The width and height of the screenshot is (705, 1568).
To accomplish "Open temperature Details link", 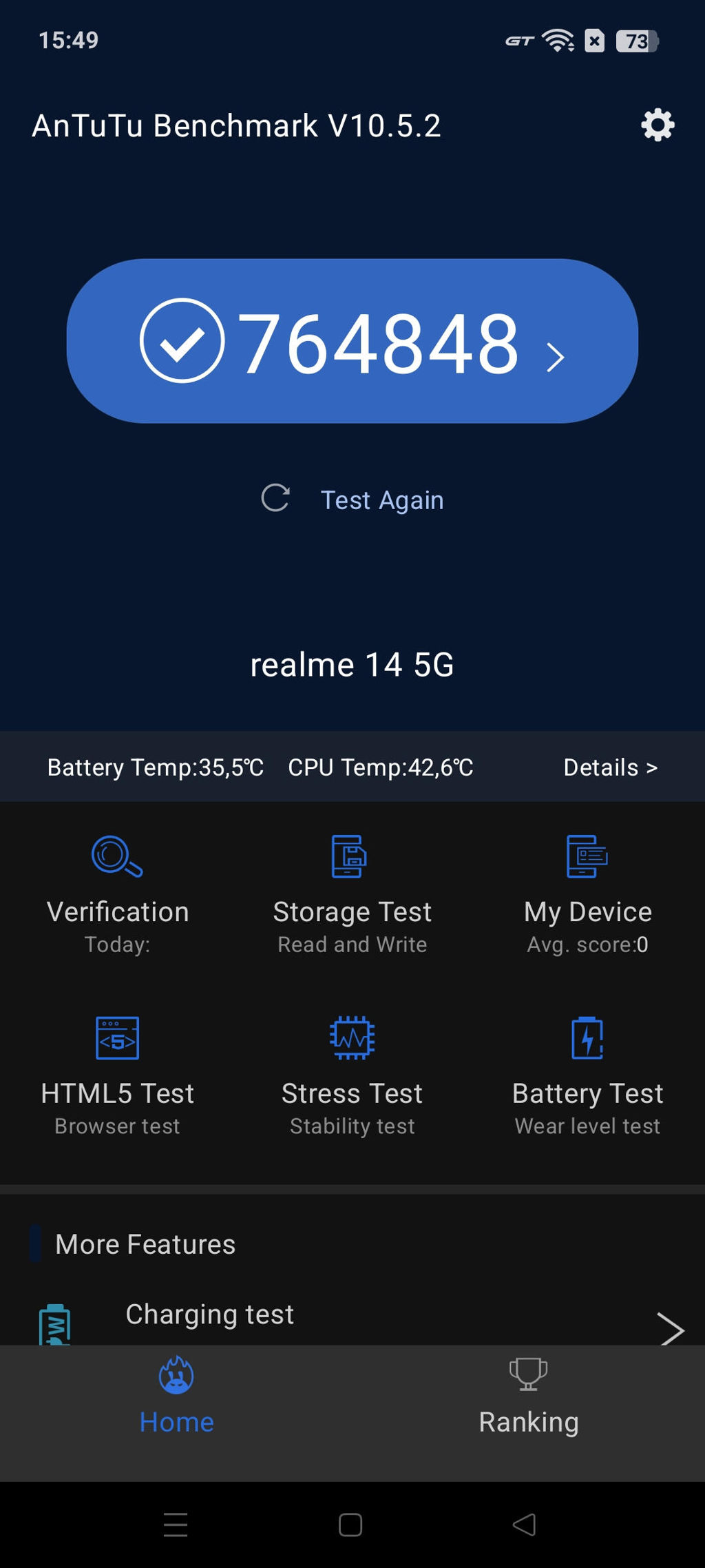I will (x=610, y=767).
